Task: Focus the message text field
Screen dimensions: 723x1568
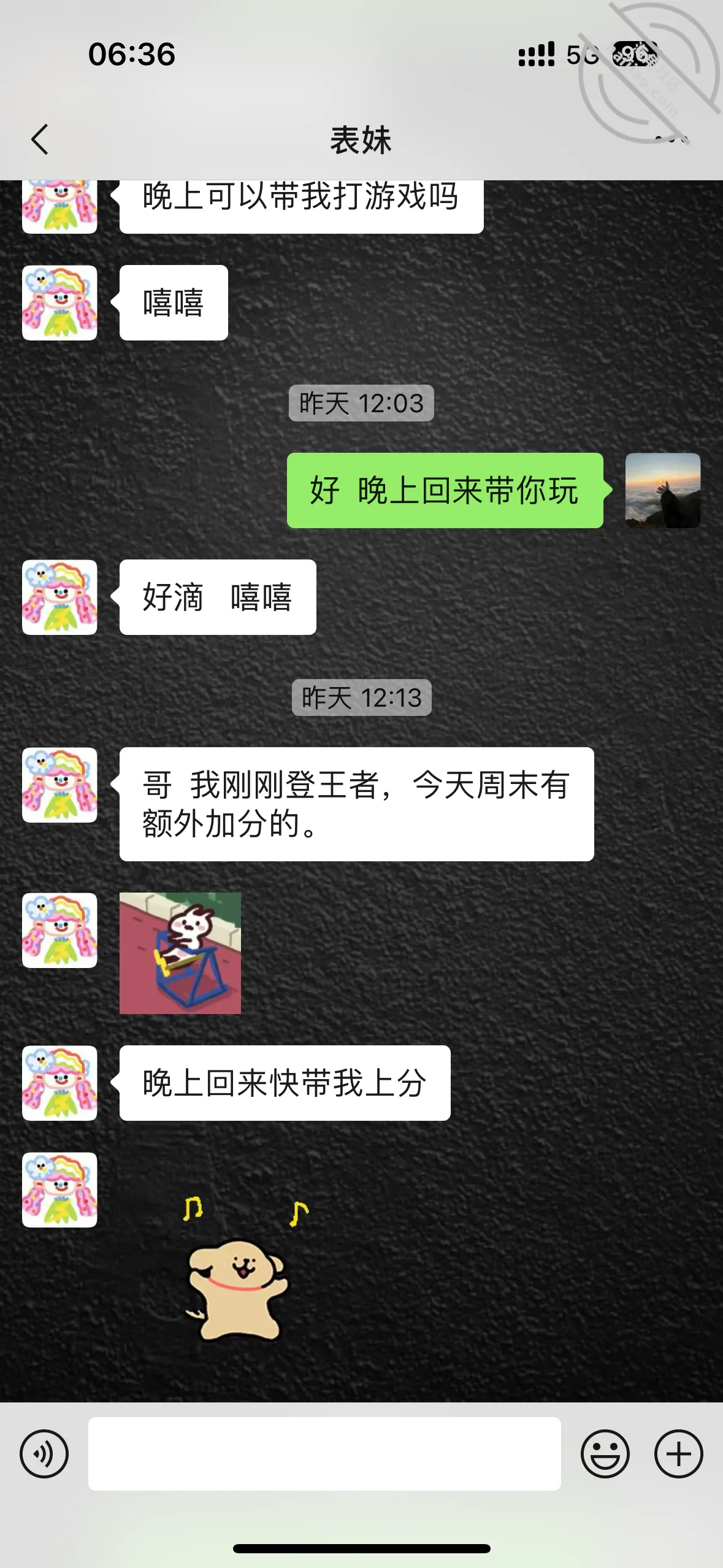Action: (x=324, y=1453)
